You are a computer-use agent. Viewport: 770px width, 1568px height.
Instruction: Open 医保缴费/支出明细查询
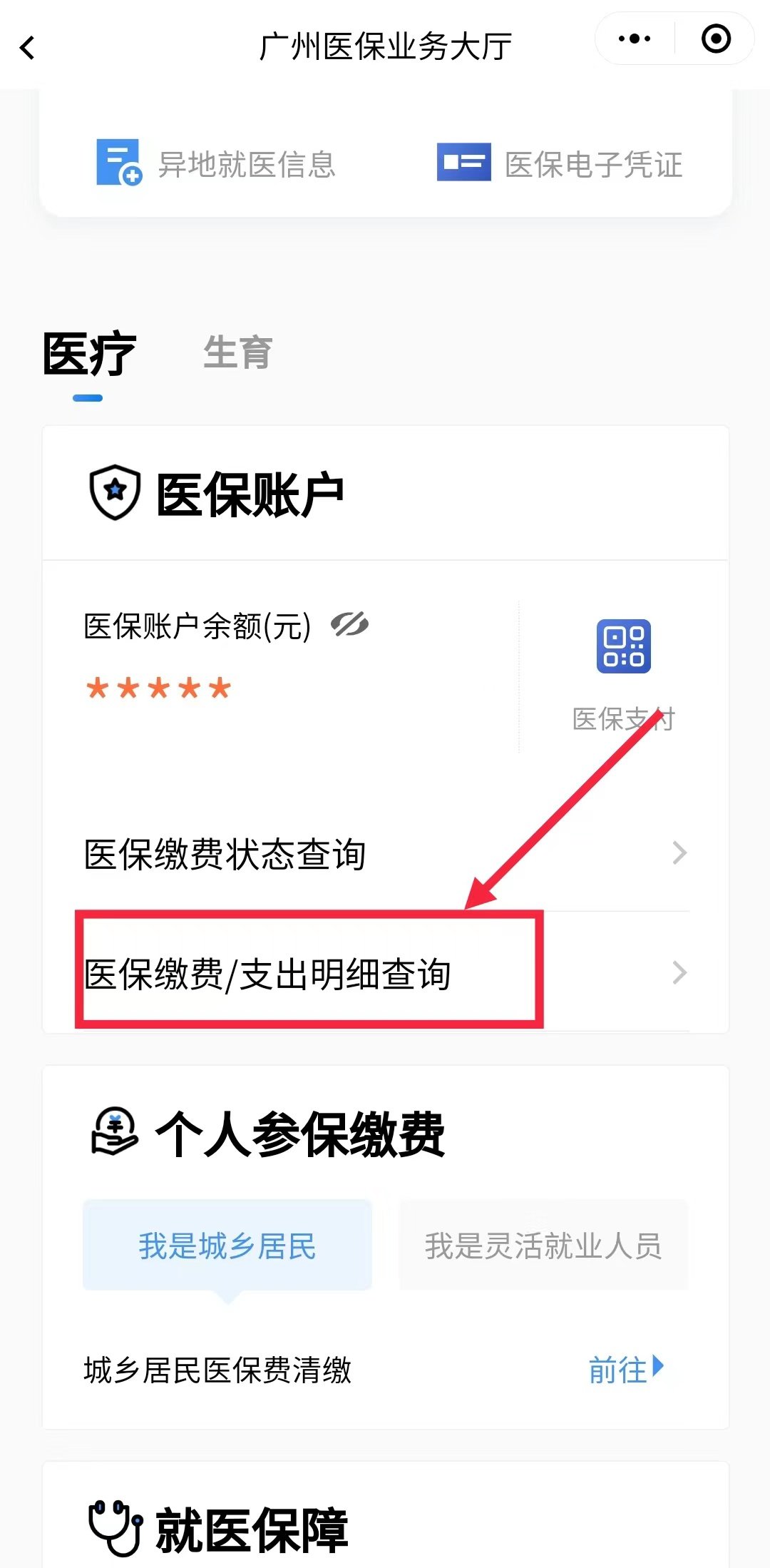click(x=385, y=973)
